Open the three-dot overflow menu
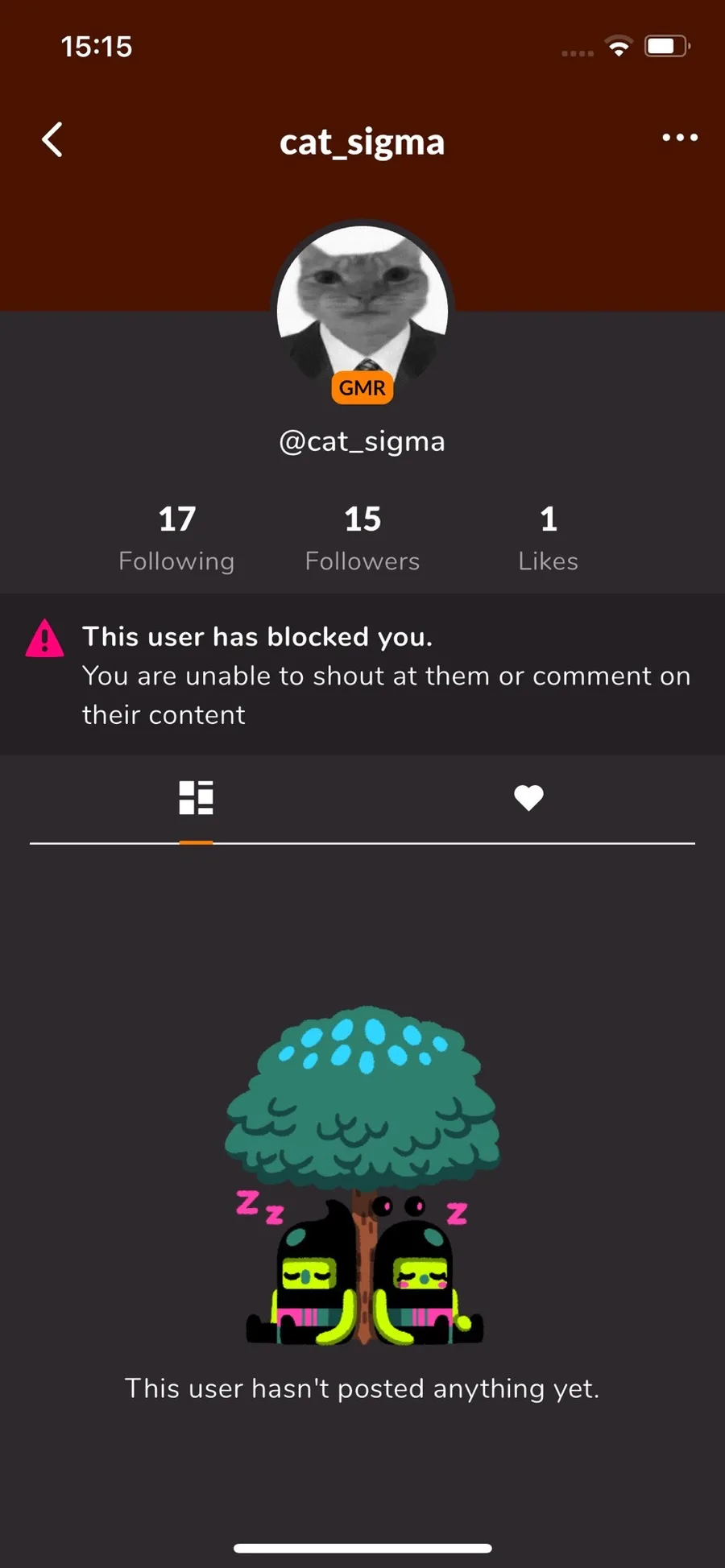 (679, 138)
